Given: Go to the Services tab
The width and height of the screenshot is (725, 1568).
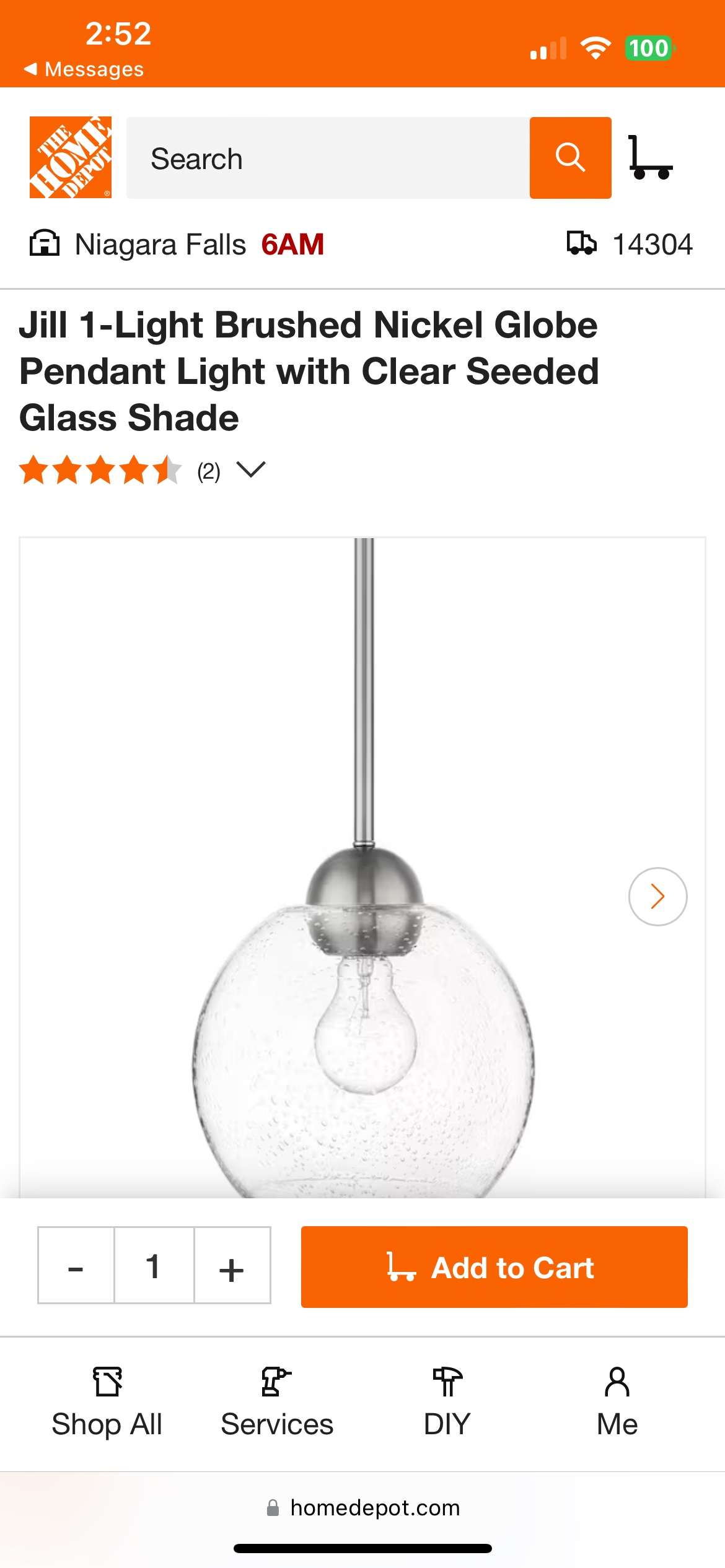Looking at the screenshot, I should pyautogui.click(x=277, y=1403).
